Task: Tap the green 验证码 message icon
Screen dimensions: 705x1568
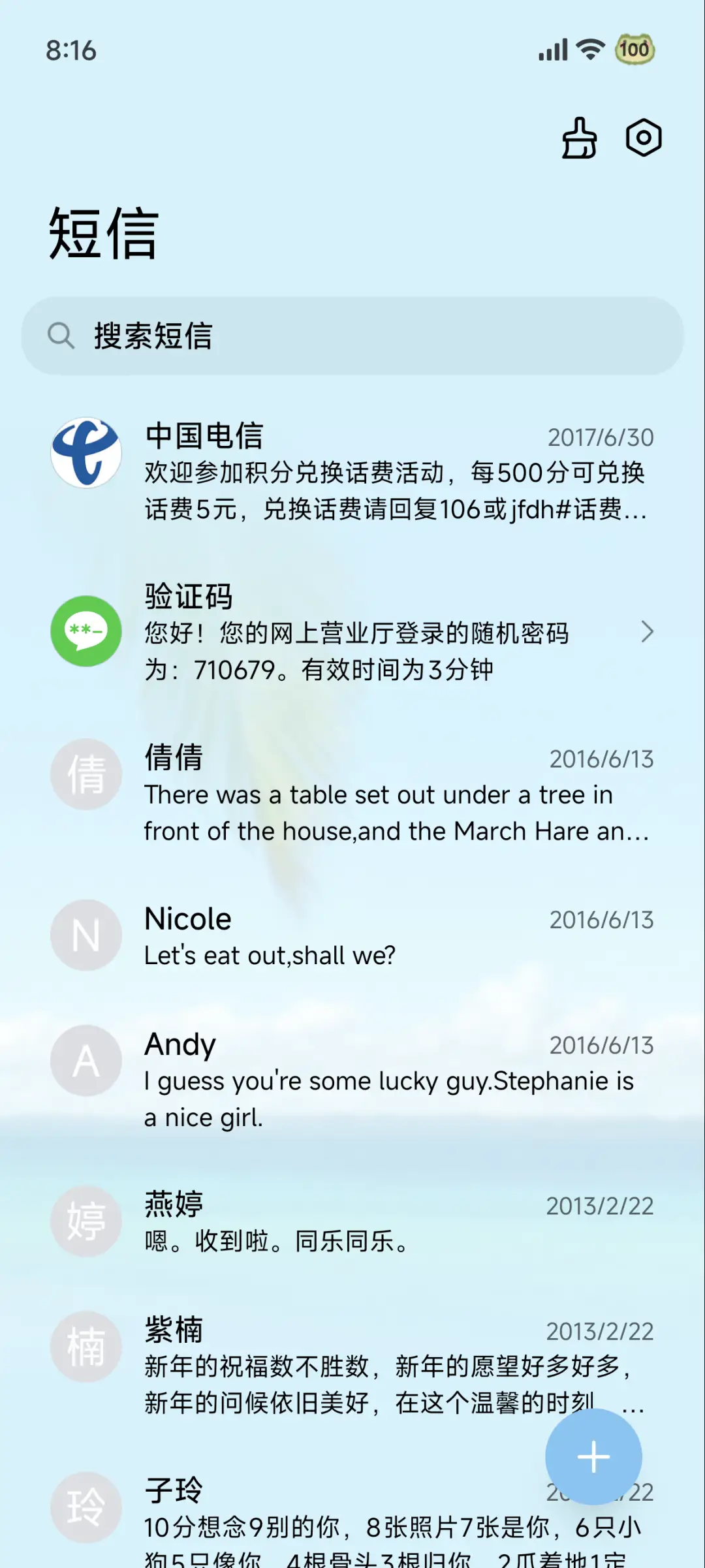Action: pyautogui.click(x=86, y=631)
